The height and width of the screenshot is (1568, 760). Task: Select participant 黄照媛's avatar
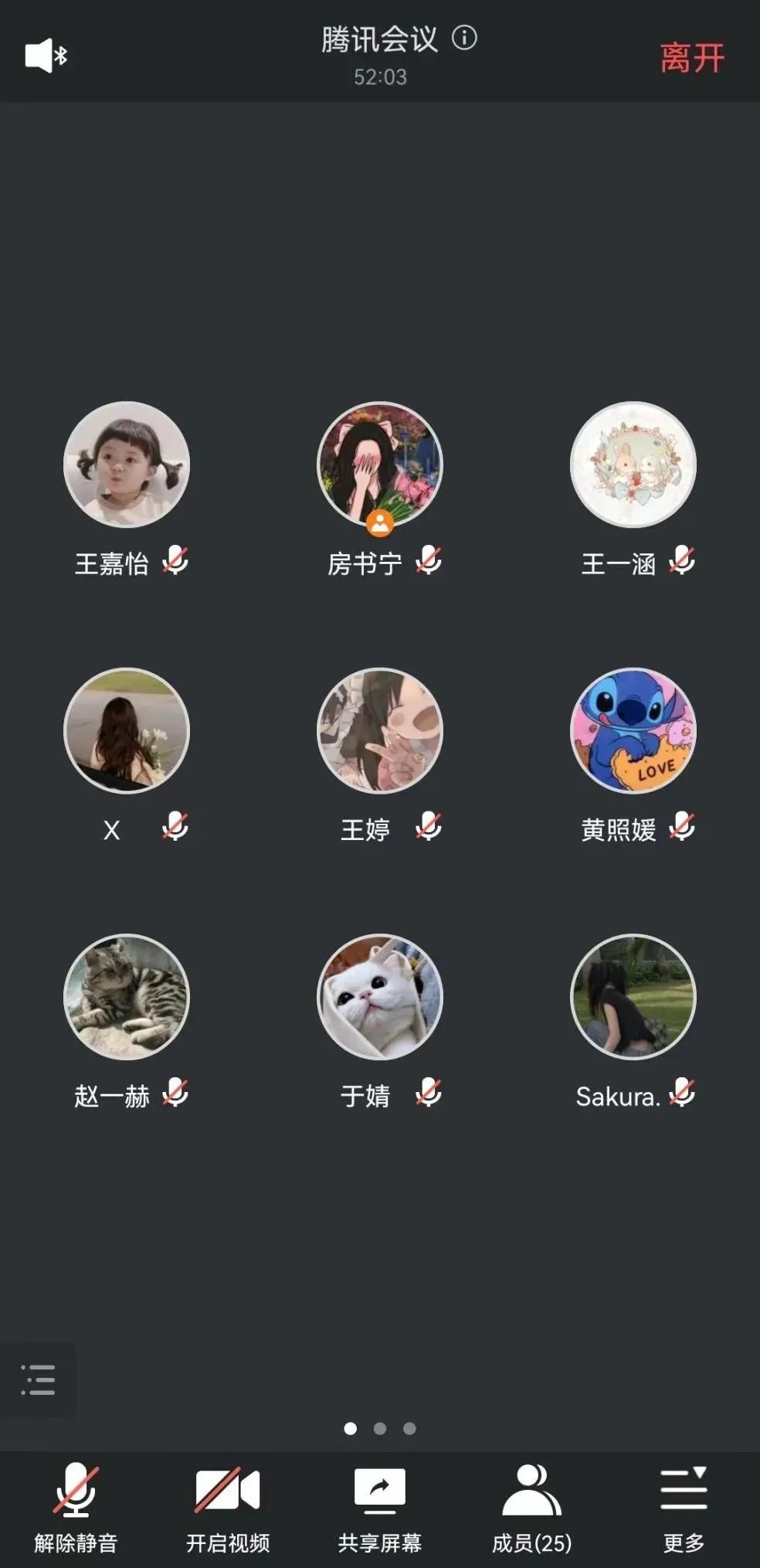[633, 730]
